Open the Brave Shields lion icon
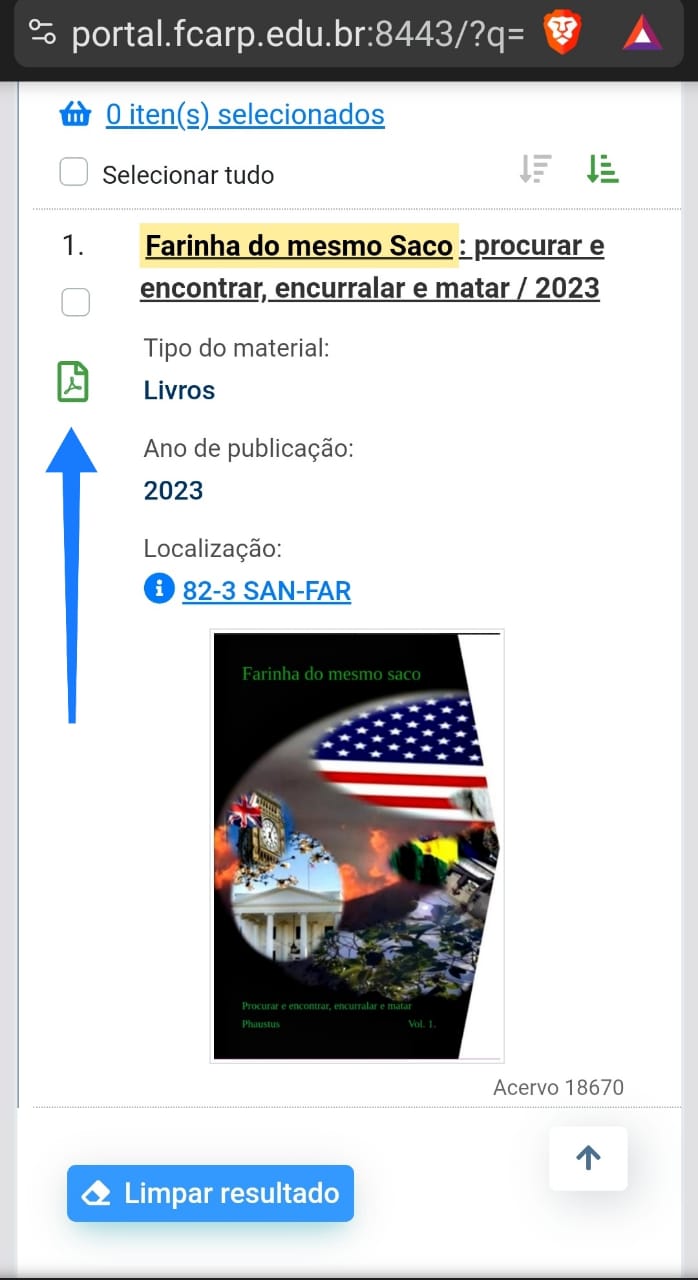The image size is (698, 1280). click(x=562, y=34)
